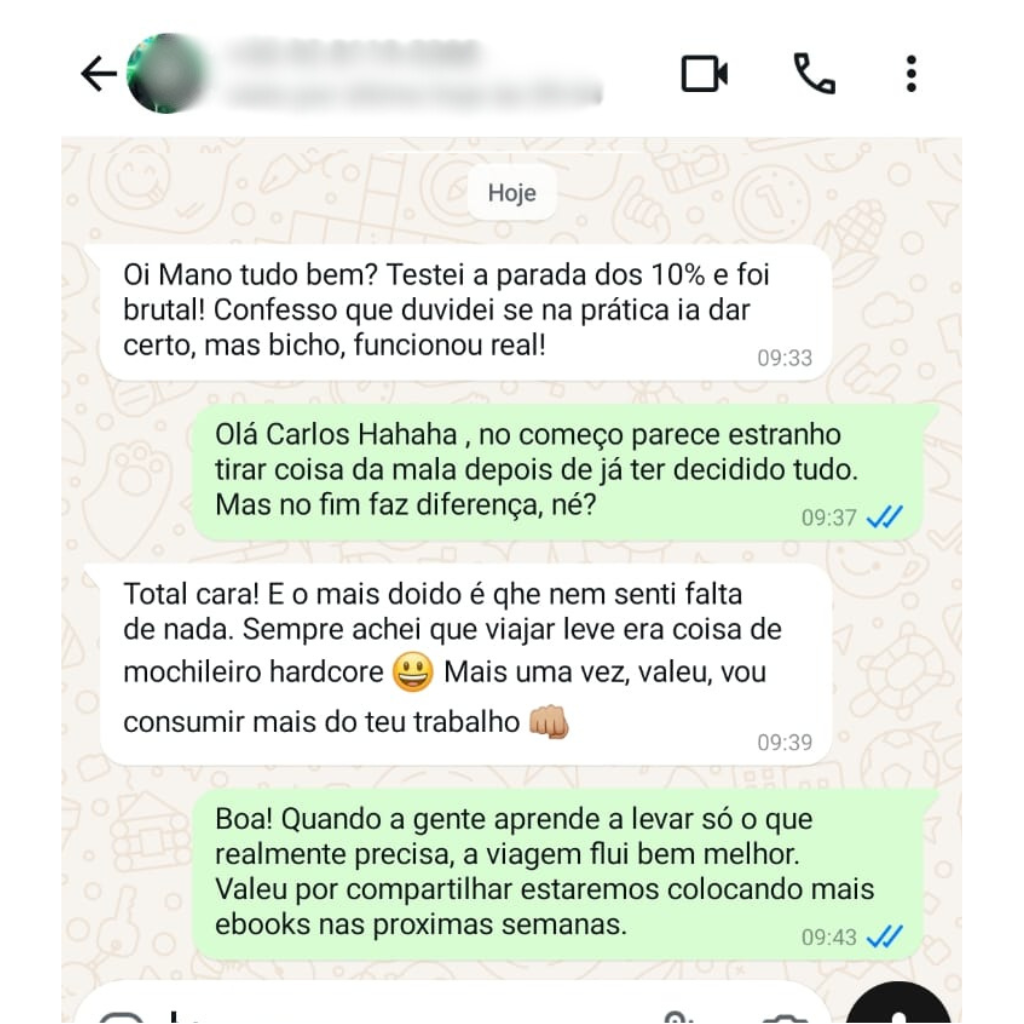Start a video call with this contact
Viewport: 1024px width, 1024px height.
[x=704, y=74]
